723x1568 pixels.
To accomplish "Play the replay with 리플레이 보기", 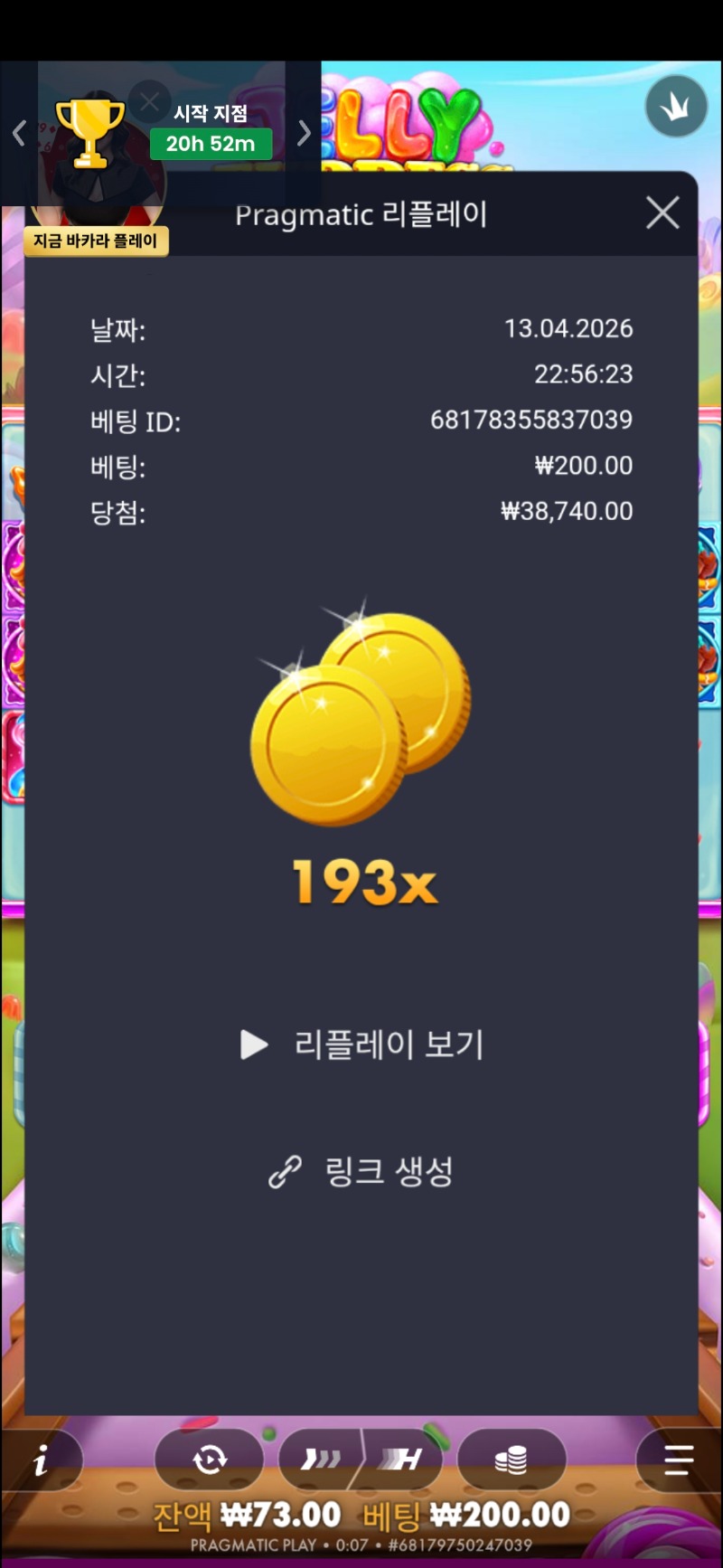I will [x=363, y=1044].
